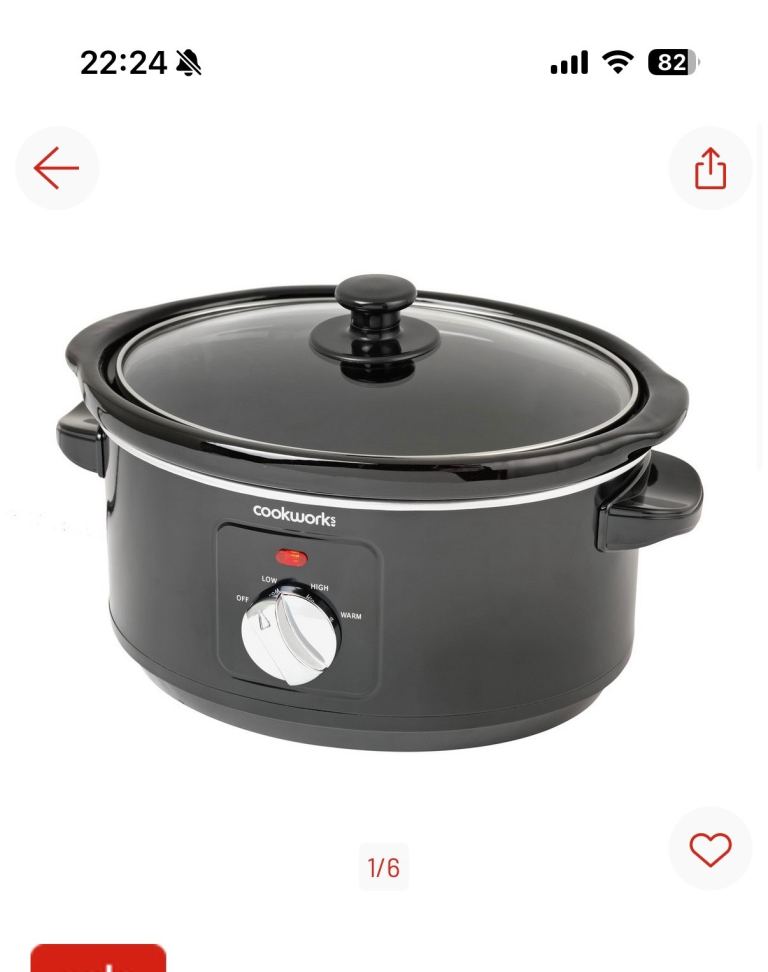
Task: Tap the cellular signal bars icon
Action: pyautogui.click(x=568, y=62)
